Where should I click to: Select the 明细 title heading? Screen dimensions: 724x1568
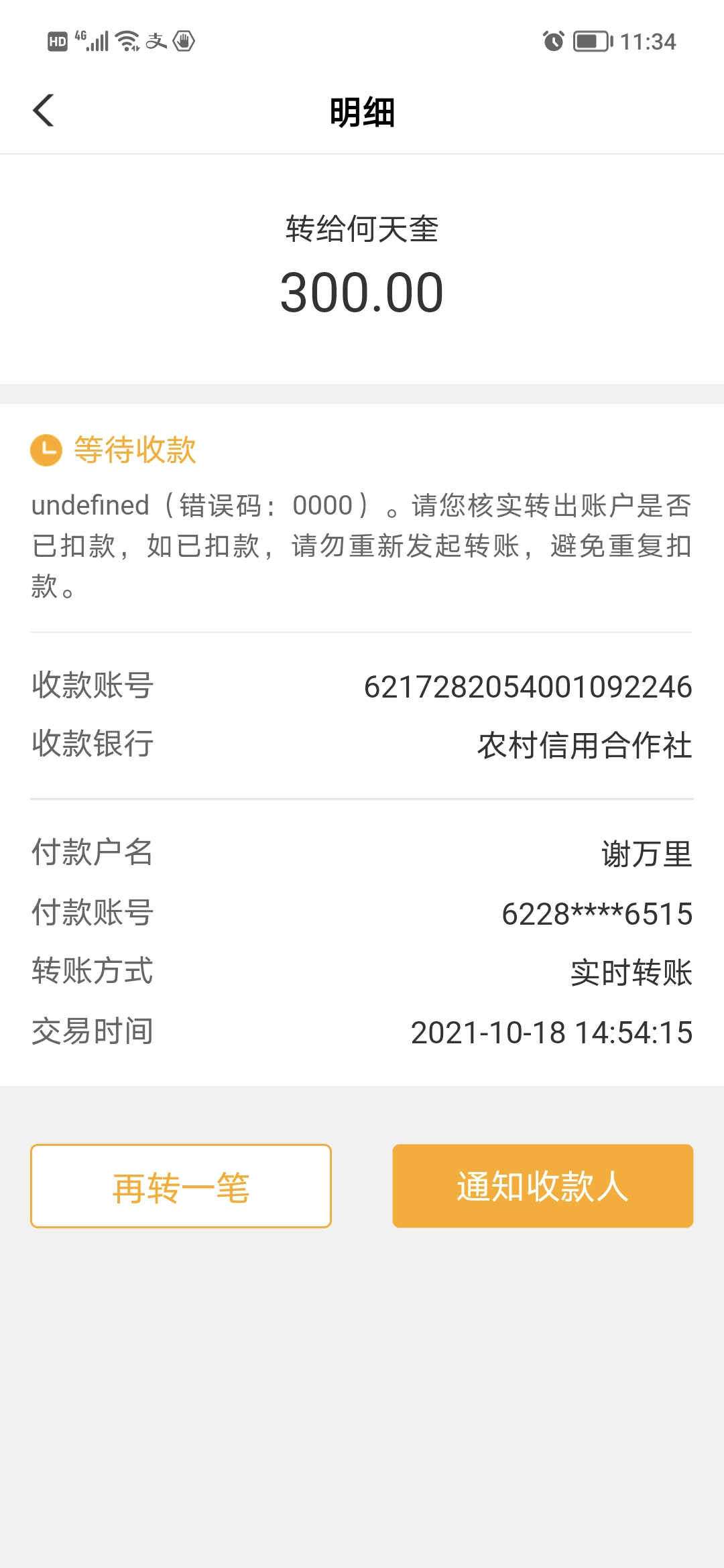point(362,113)
